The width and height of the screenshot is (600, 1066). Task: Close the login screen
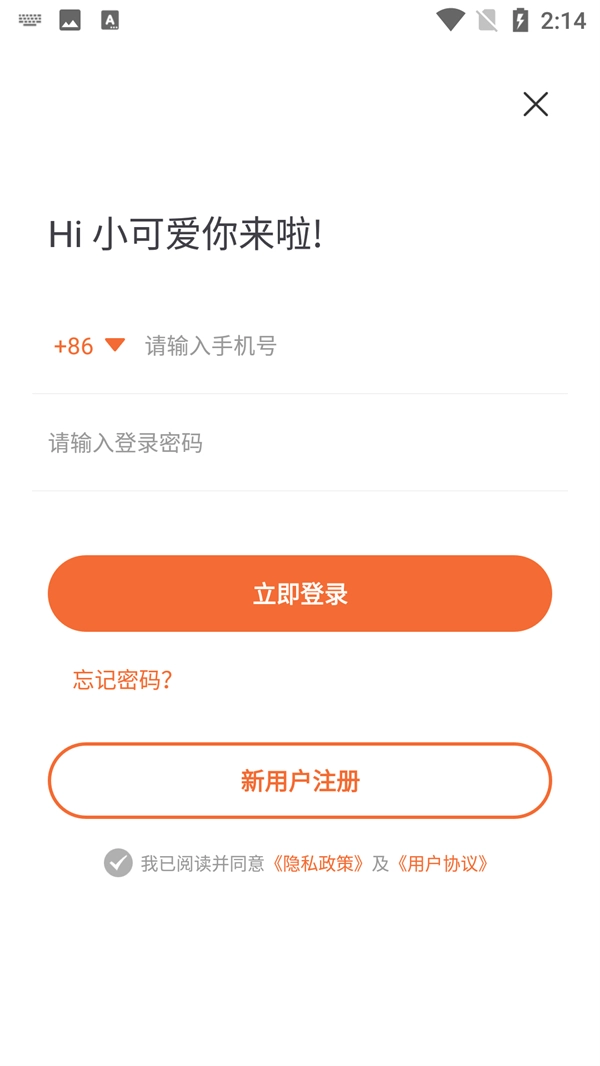click(x=535, y=104)
